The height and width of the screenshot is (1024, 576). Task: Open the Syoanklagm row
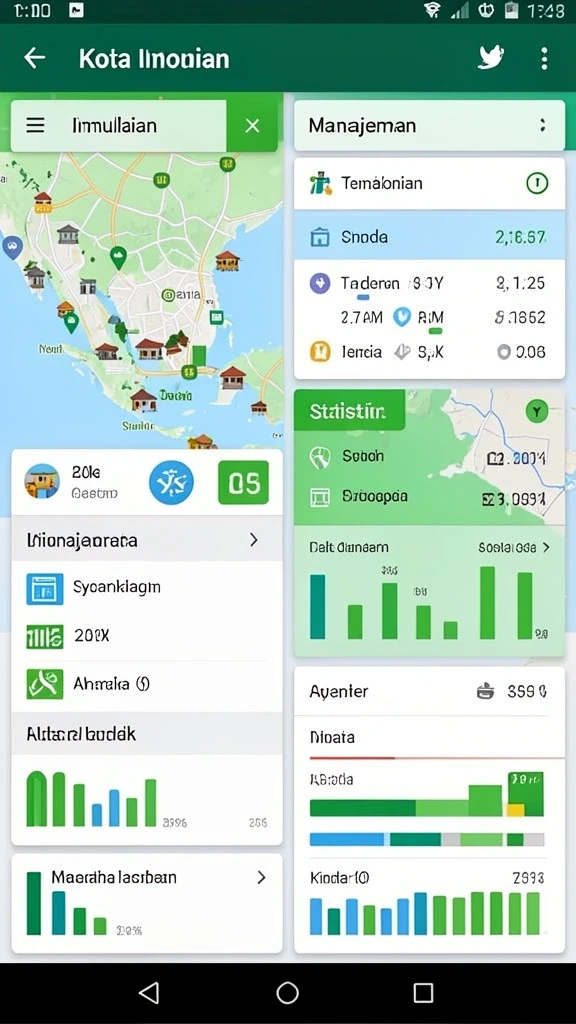click(147, 587)
